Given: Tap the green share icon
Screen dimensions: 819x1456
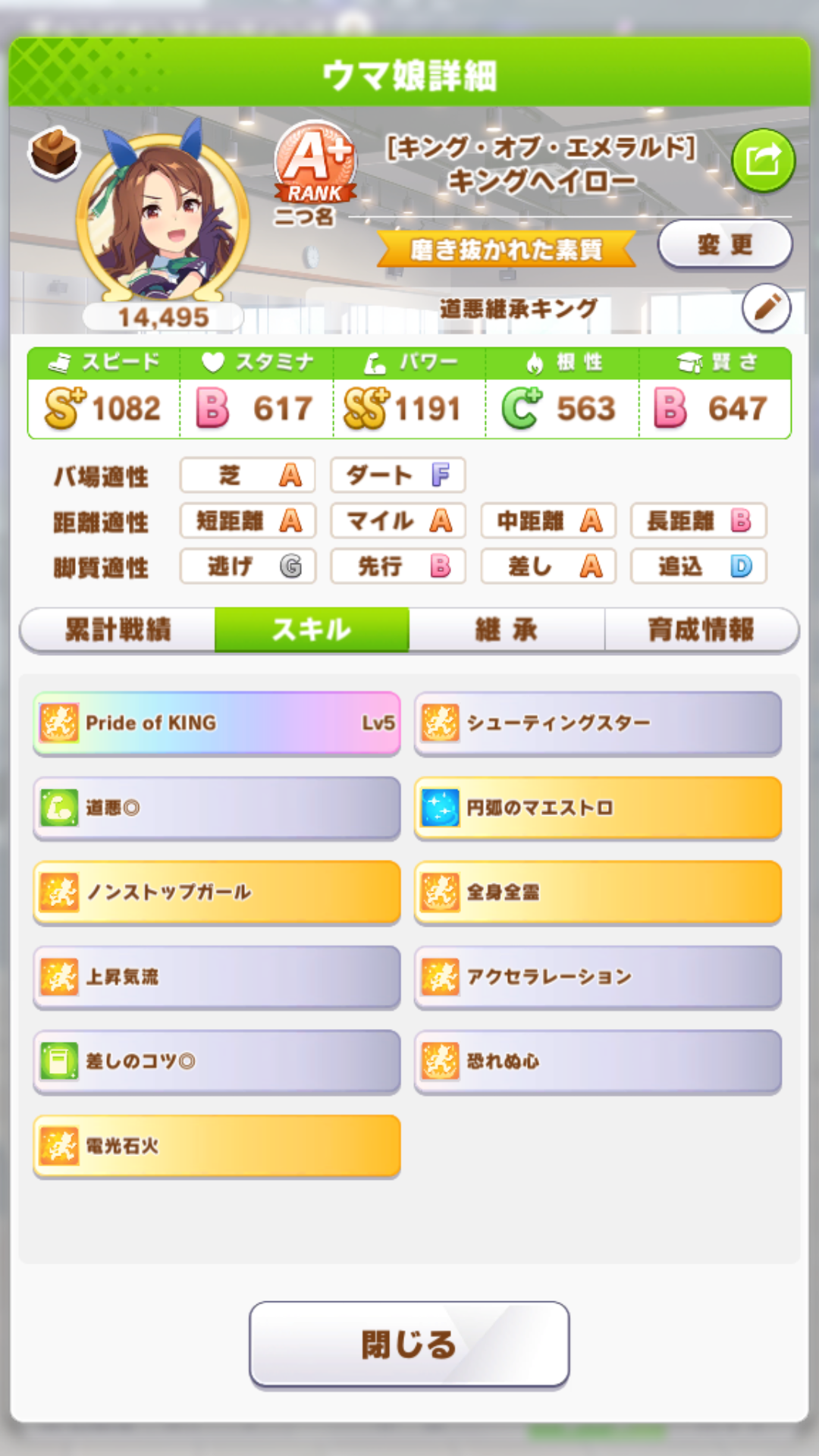Looking at the screenshot, I should (x=763, y=162).
